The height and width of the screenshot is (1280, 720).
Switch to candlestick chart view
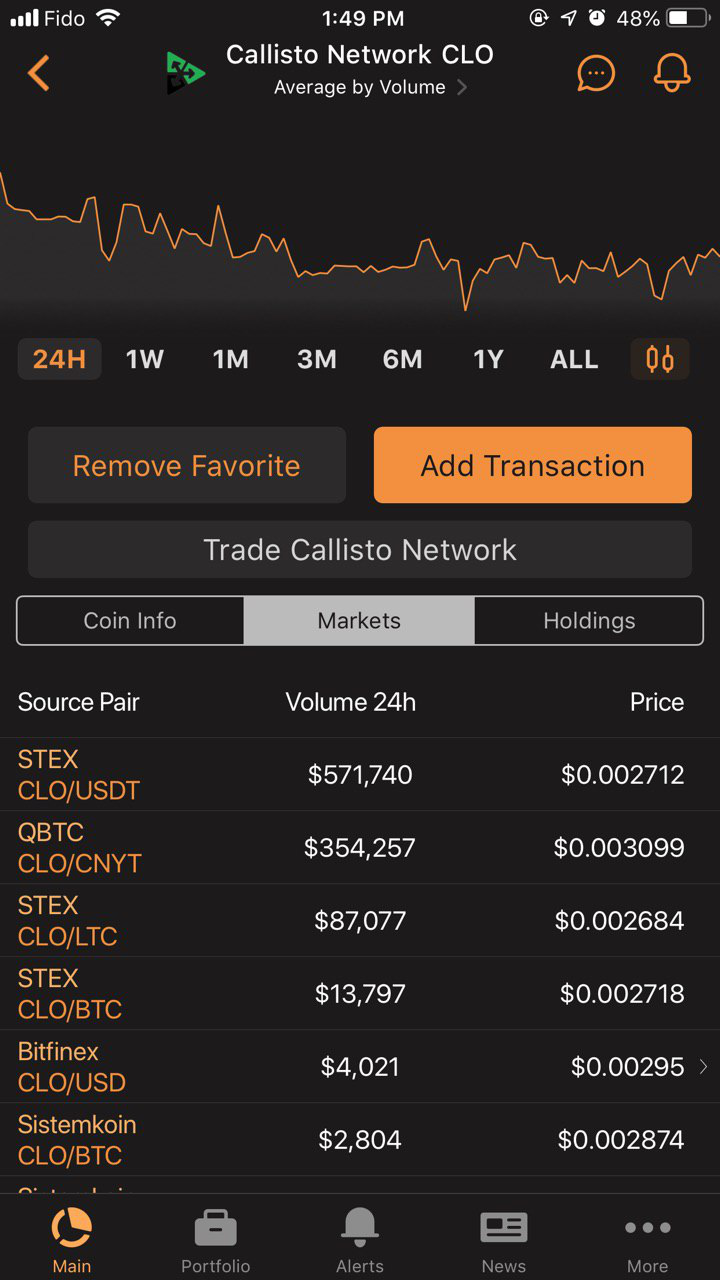(660, 359)
